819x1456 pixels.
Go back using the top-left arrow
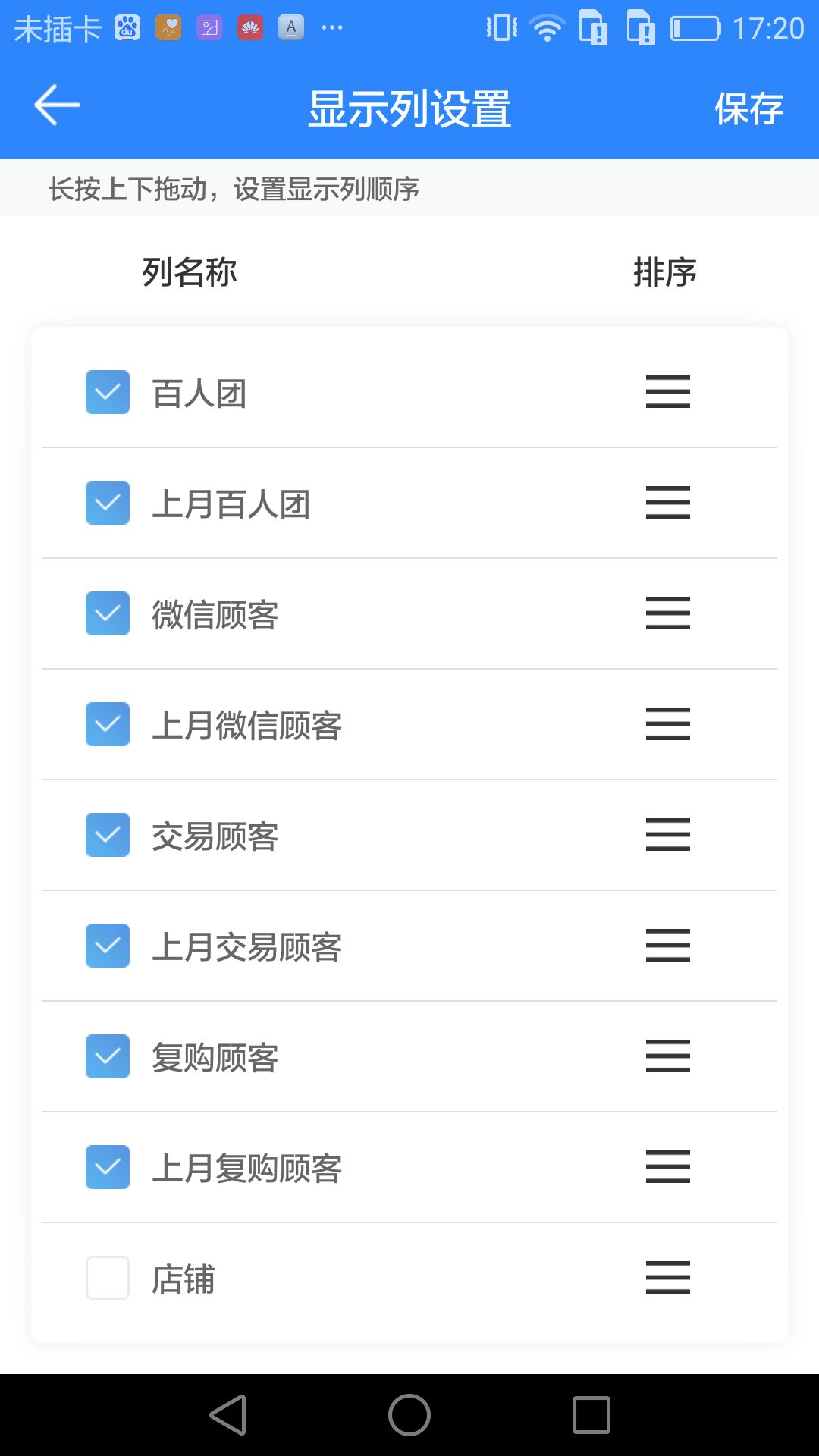57,105
